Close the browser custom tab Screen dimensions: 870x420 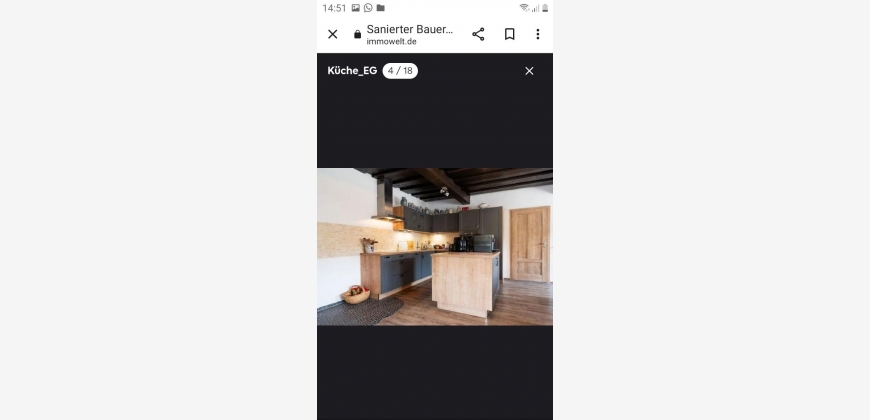click(333, 34)
